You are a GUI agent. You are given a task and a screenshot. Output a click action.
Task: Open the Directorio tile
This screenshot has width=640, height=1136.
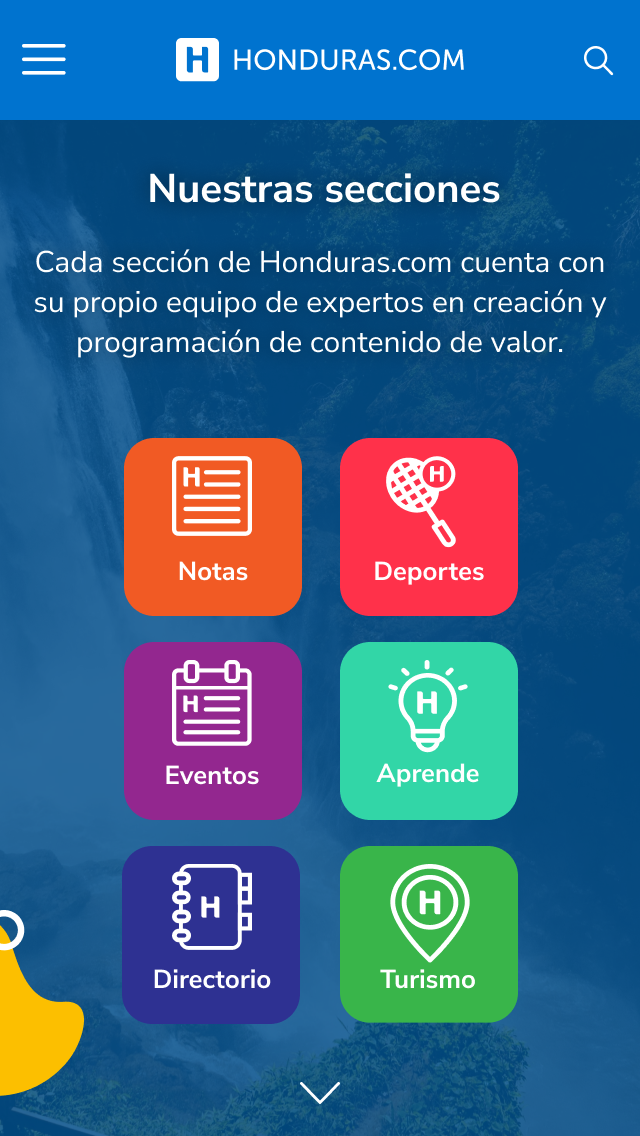point(211,935)
